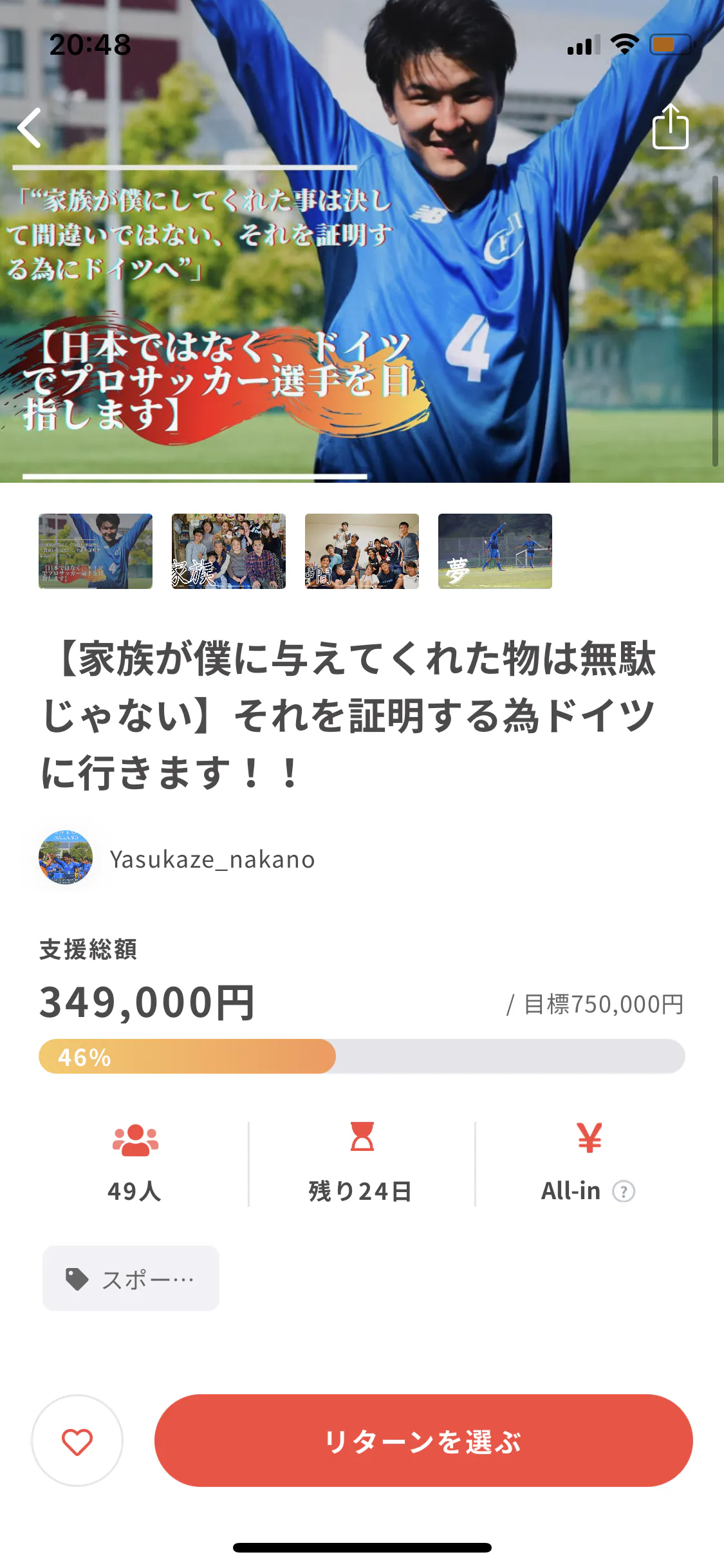This screenshot has height=1568, width=724.
Task: Share this crowdfunding project
Action: (670, 127)
